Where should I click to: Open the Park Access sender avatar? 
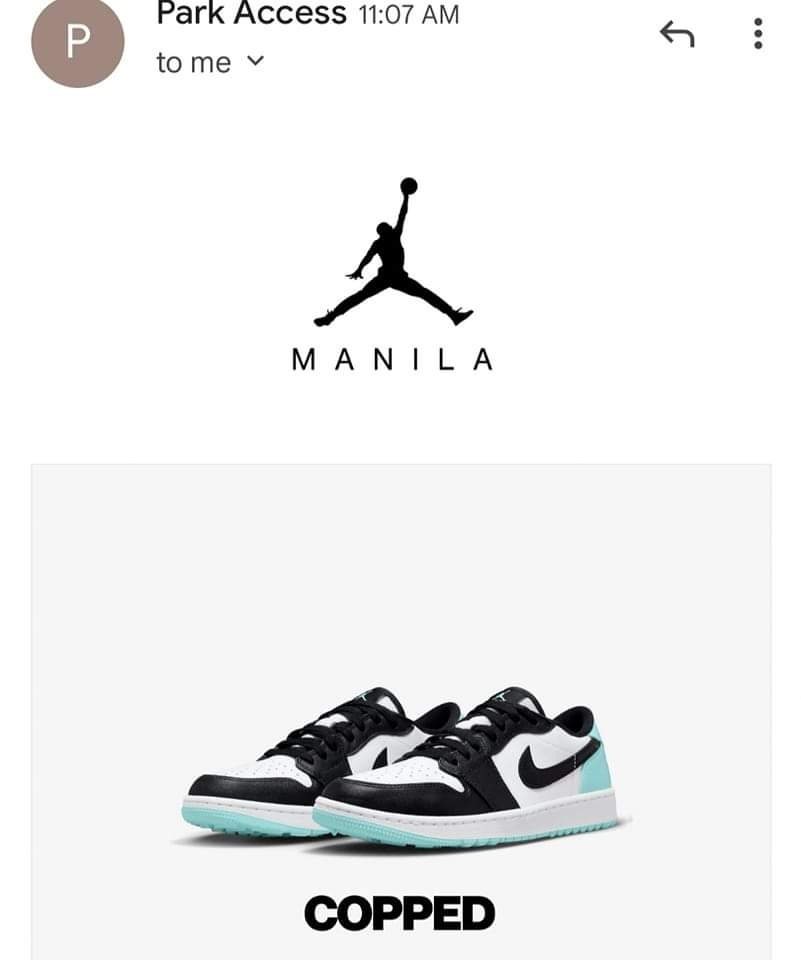(78, 42)
